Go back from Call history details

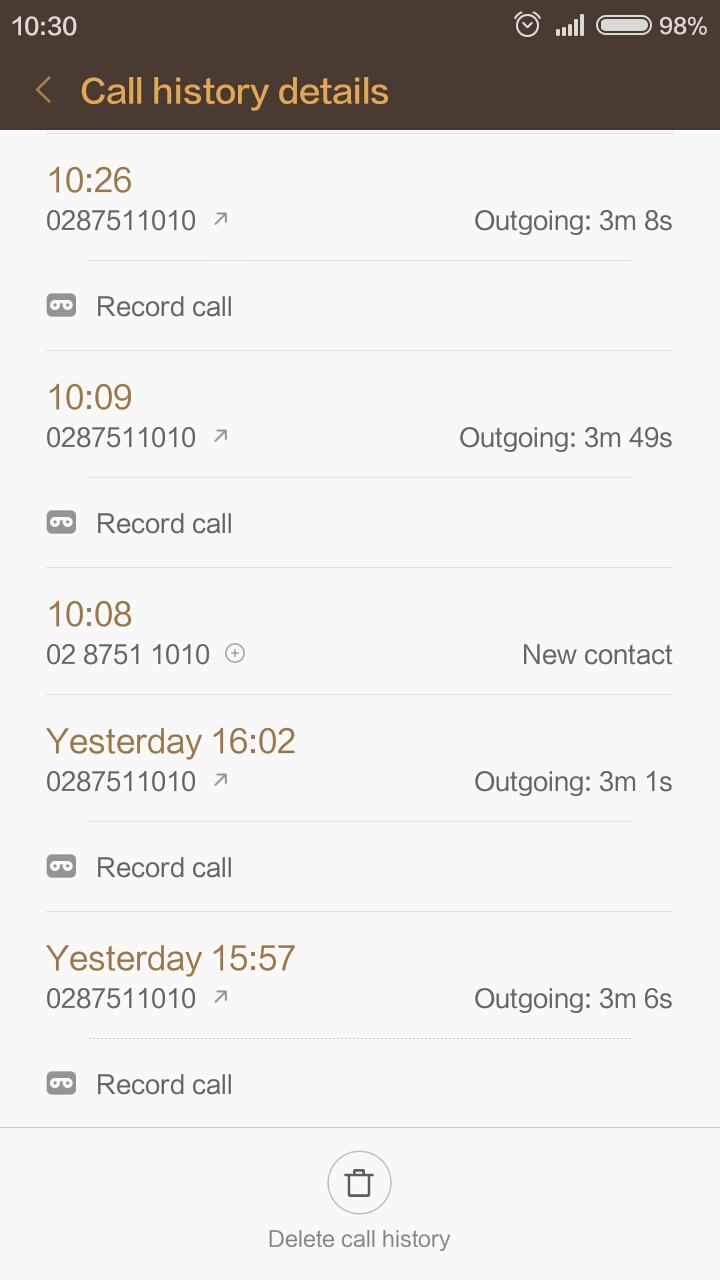point(43,91)
